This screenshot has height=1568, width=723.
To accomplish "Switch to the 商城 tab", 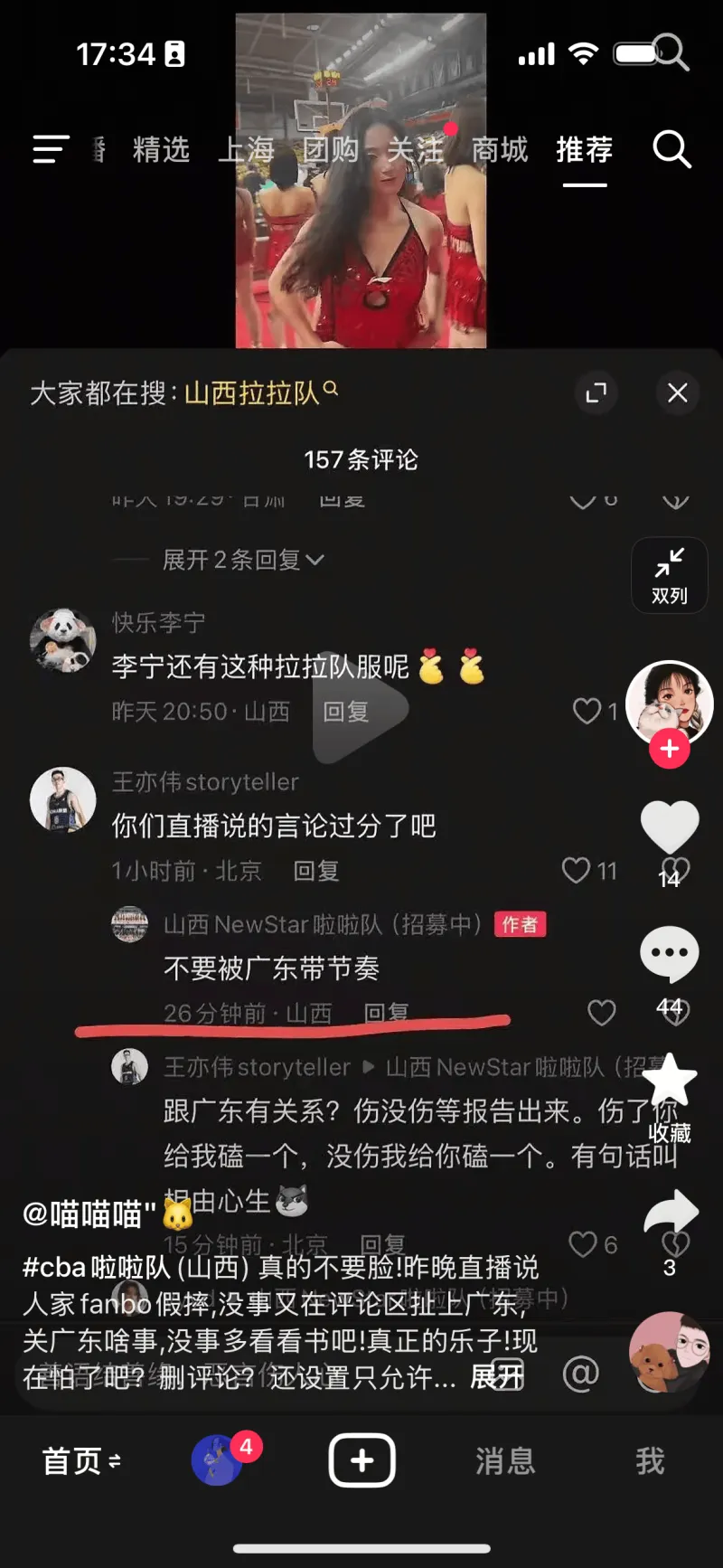I will click(x=499, y=149).
